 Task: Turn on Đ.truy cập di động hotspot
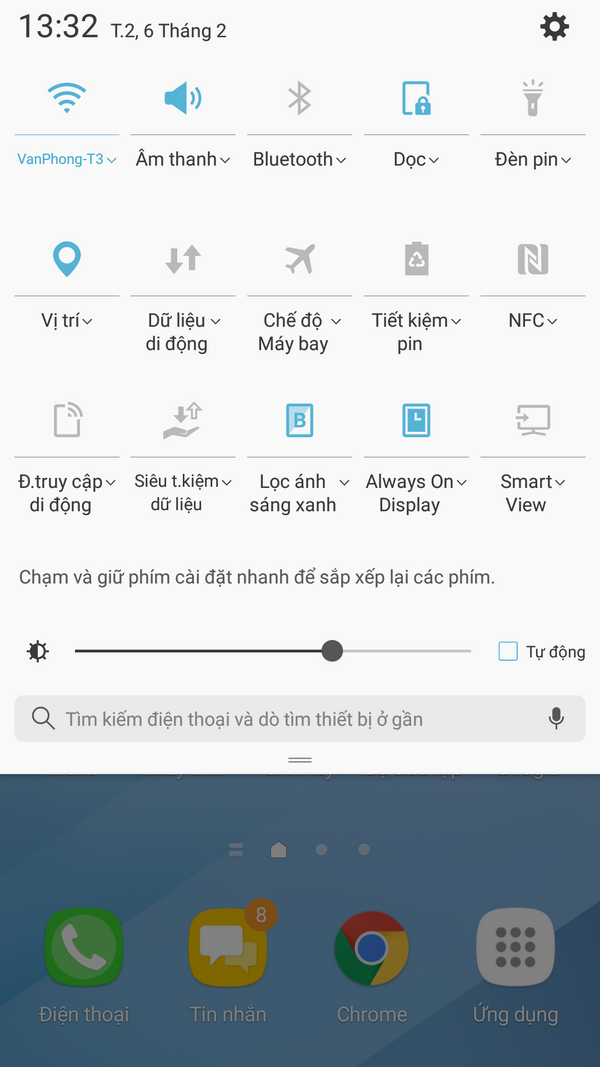[67, 420]
